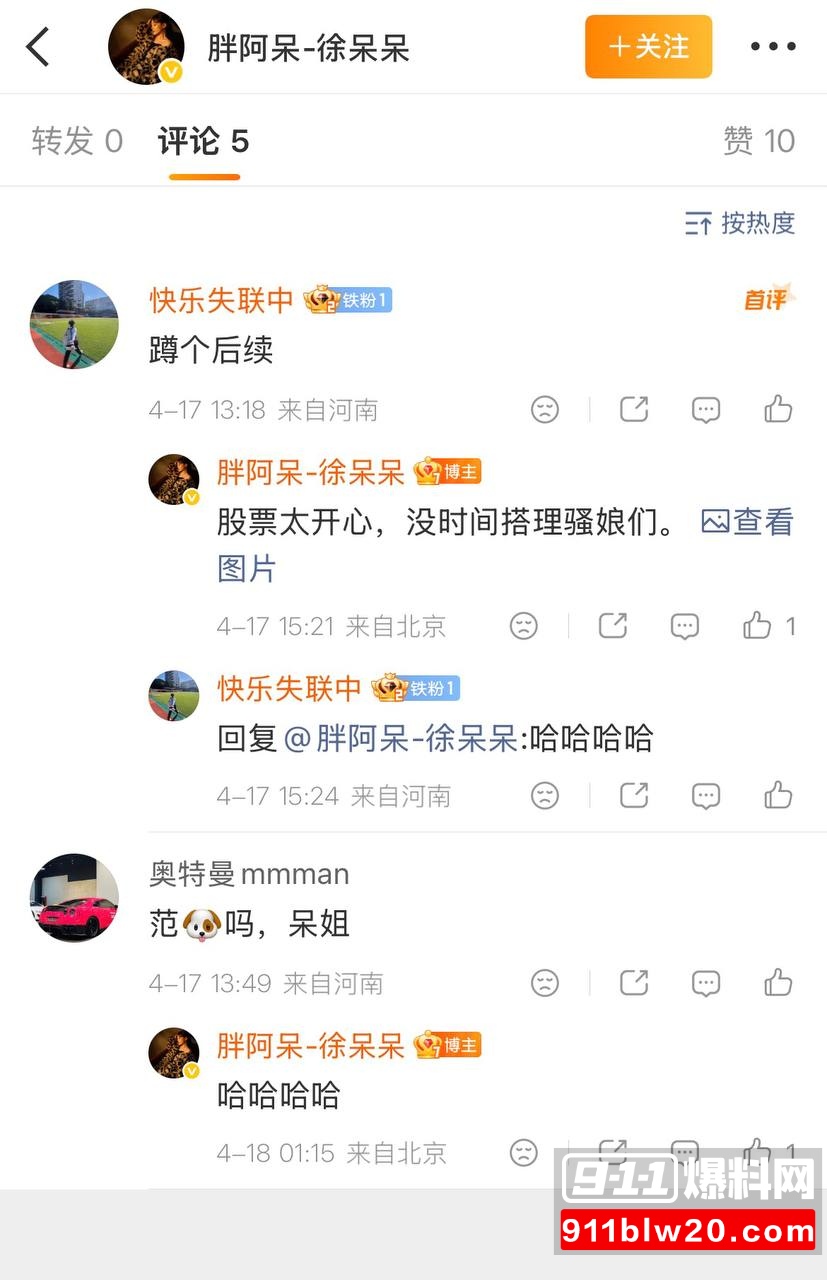Open 按热度 comment sorting options
The image size is (827, 1280).
[x=738, y=224]
